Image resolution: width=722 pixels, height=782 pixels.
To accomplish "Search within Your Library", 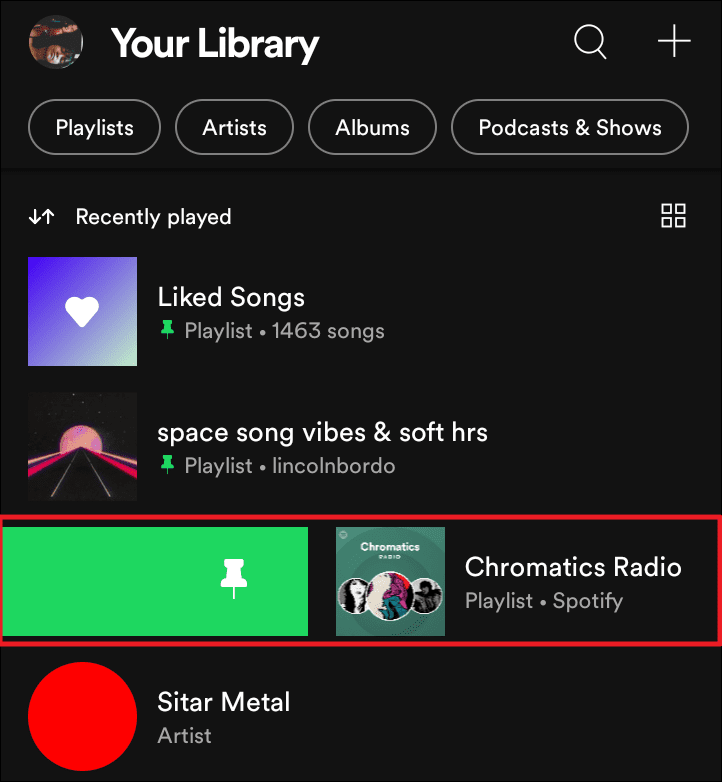I will [x=590, y=42].
